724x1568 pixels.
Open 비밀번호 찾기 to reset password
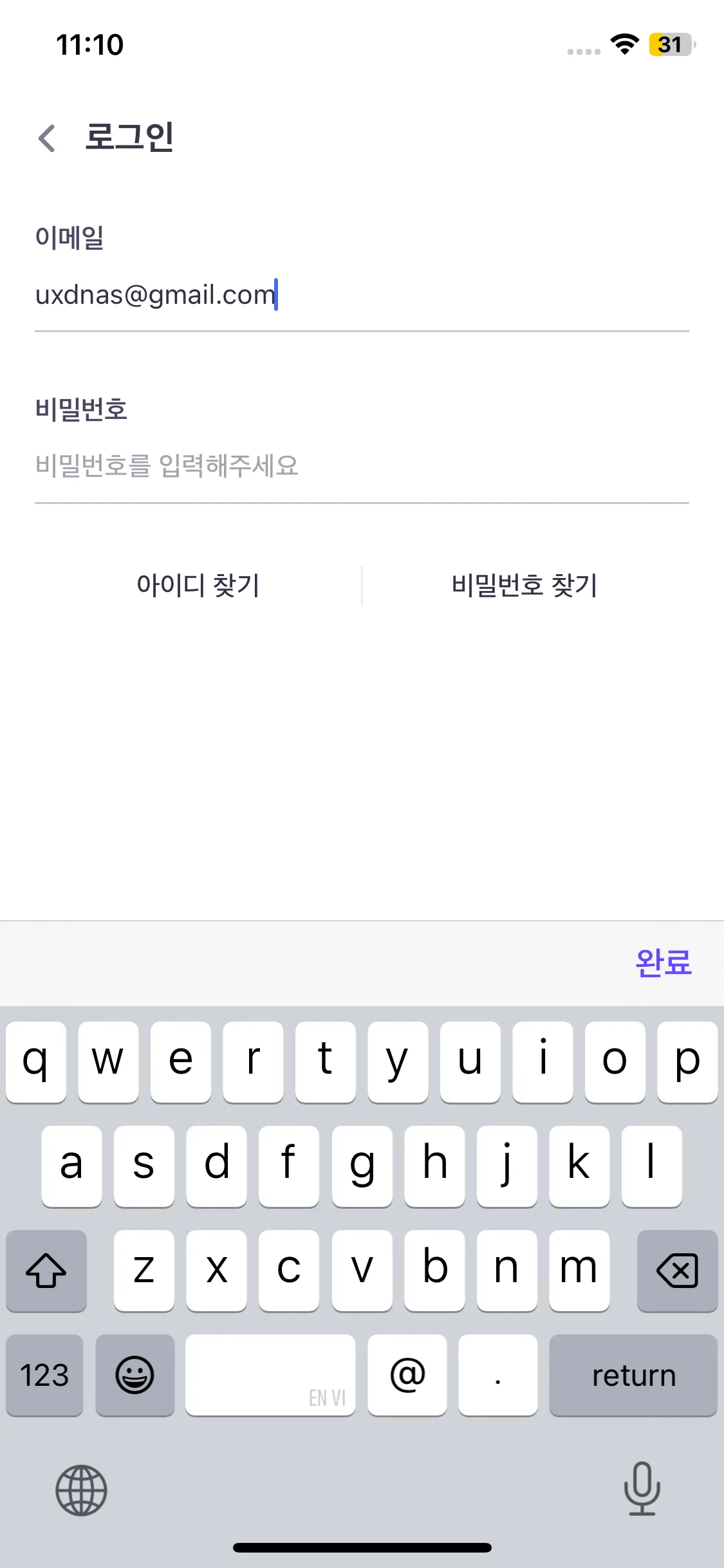coord(524,585)
